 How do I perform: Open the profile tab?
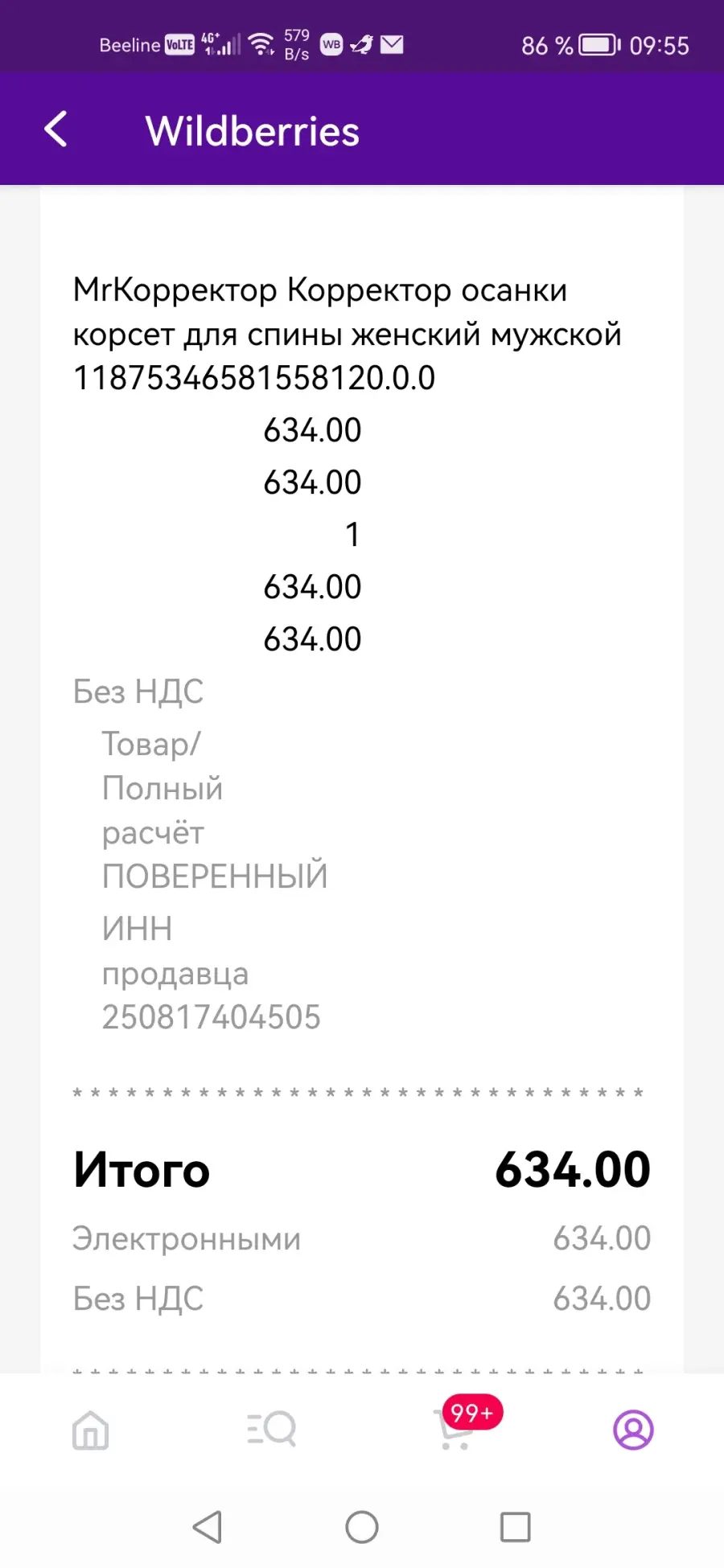click(x=633, y=1430)
